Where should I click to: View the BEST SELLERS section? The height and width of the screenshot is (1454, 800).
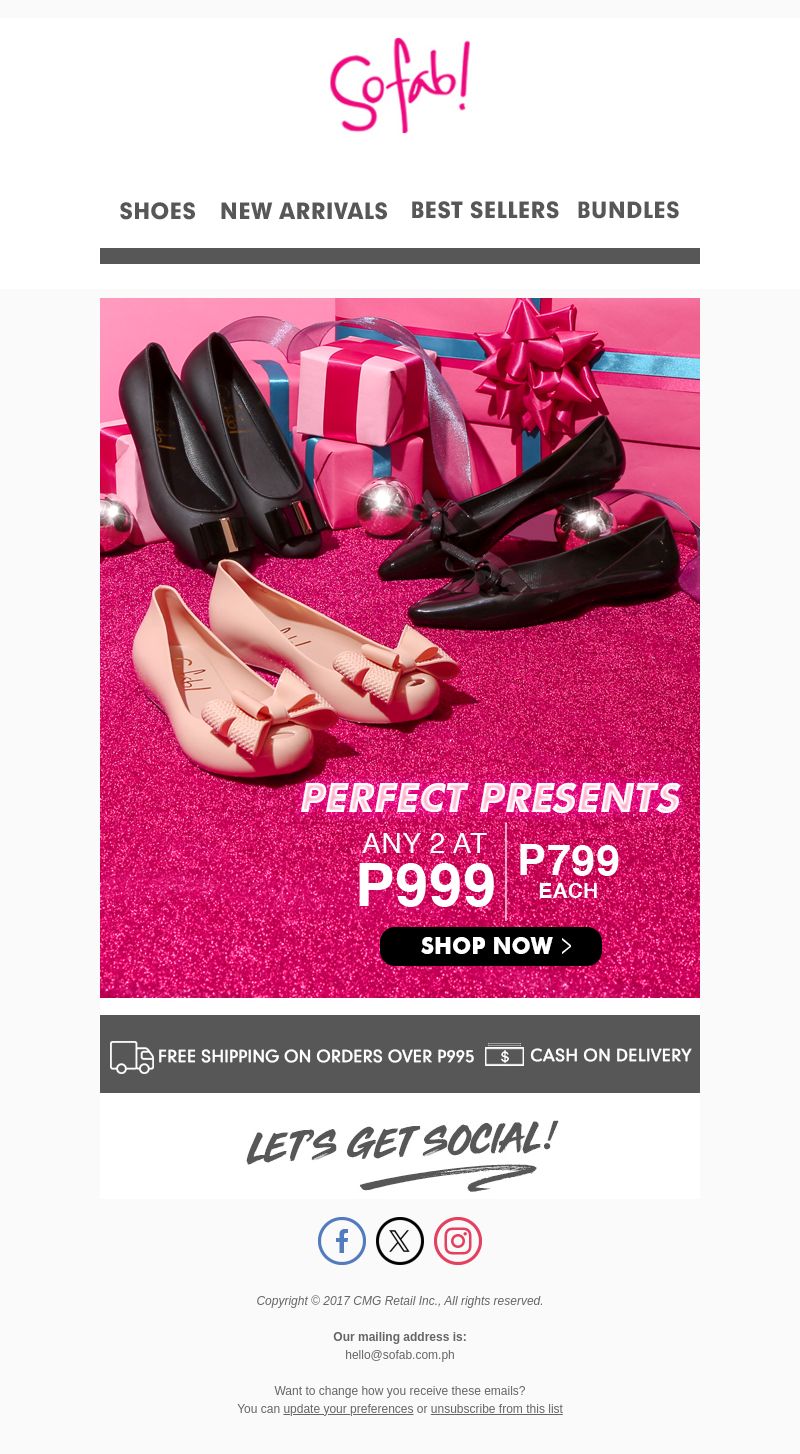coord(485,210)
